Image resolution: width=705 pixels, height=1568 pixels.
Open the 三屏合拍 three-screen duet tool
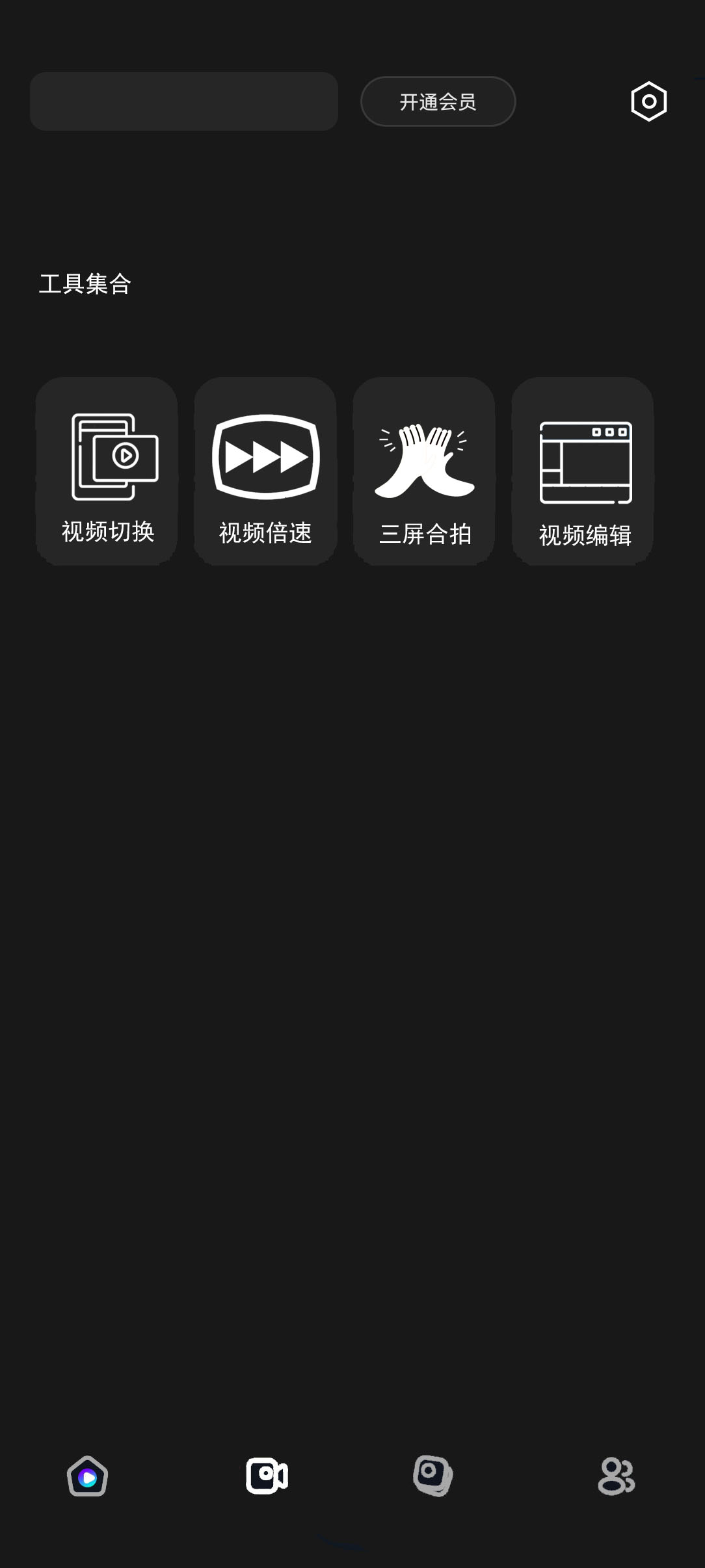point(423,470)
